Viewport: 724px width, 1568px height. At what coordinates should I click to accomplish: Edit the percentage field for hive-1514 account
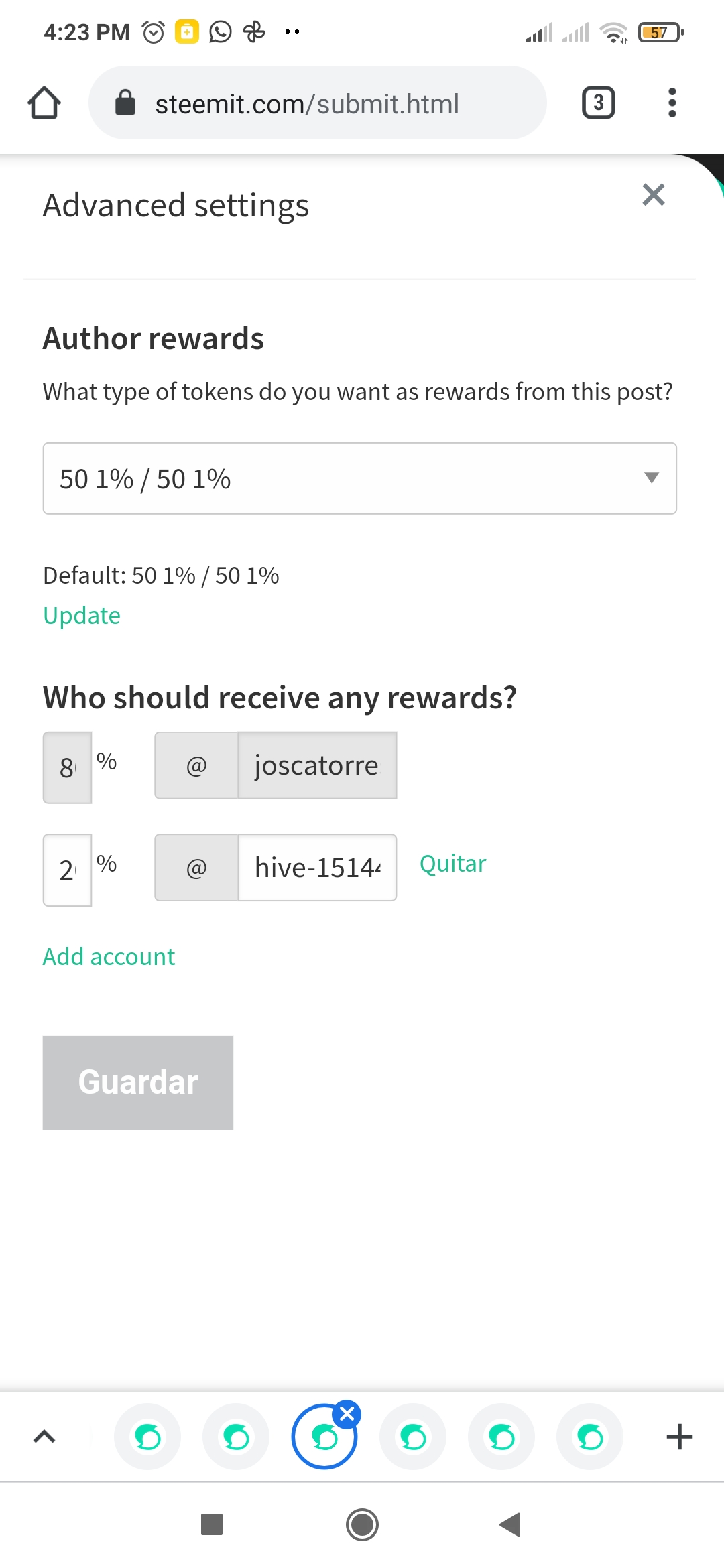67,870
